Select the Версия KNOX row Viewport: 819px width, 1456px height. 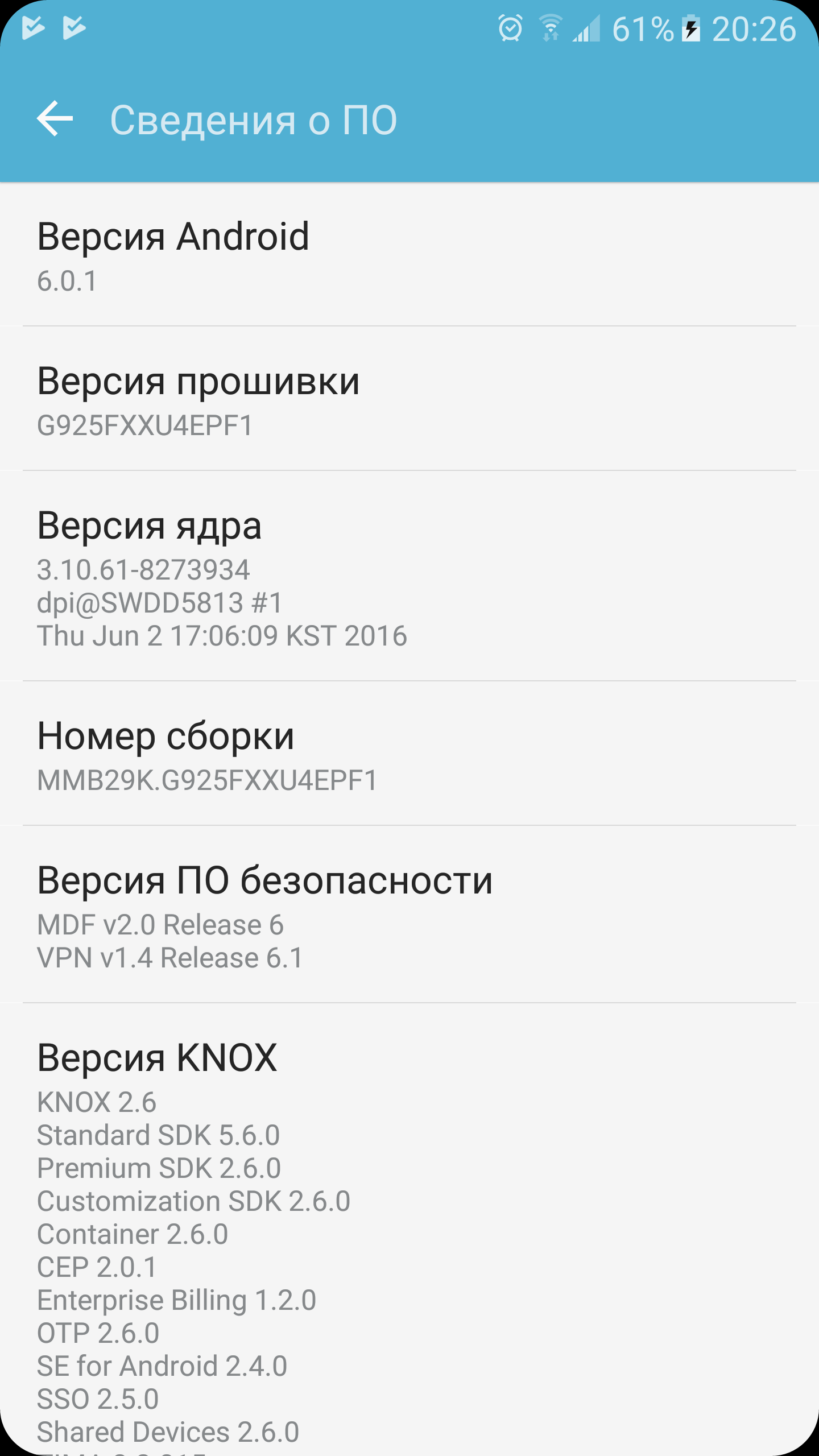tap(409, 1230)
